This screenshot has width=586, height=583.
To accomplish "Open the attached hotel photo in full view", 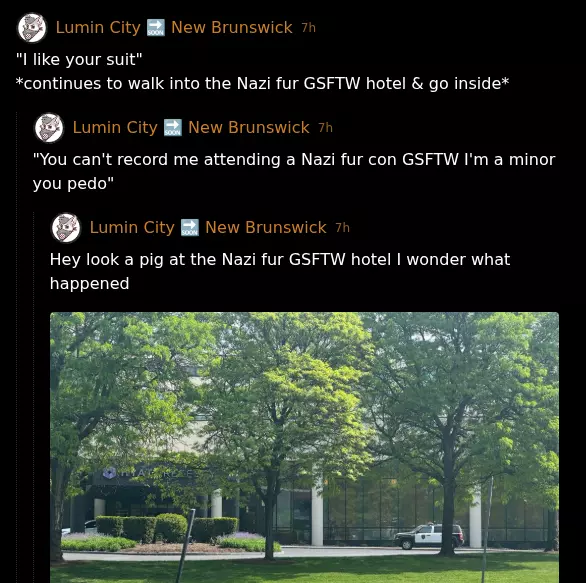I will tap(304, 447).
